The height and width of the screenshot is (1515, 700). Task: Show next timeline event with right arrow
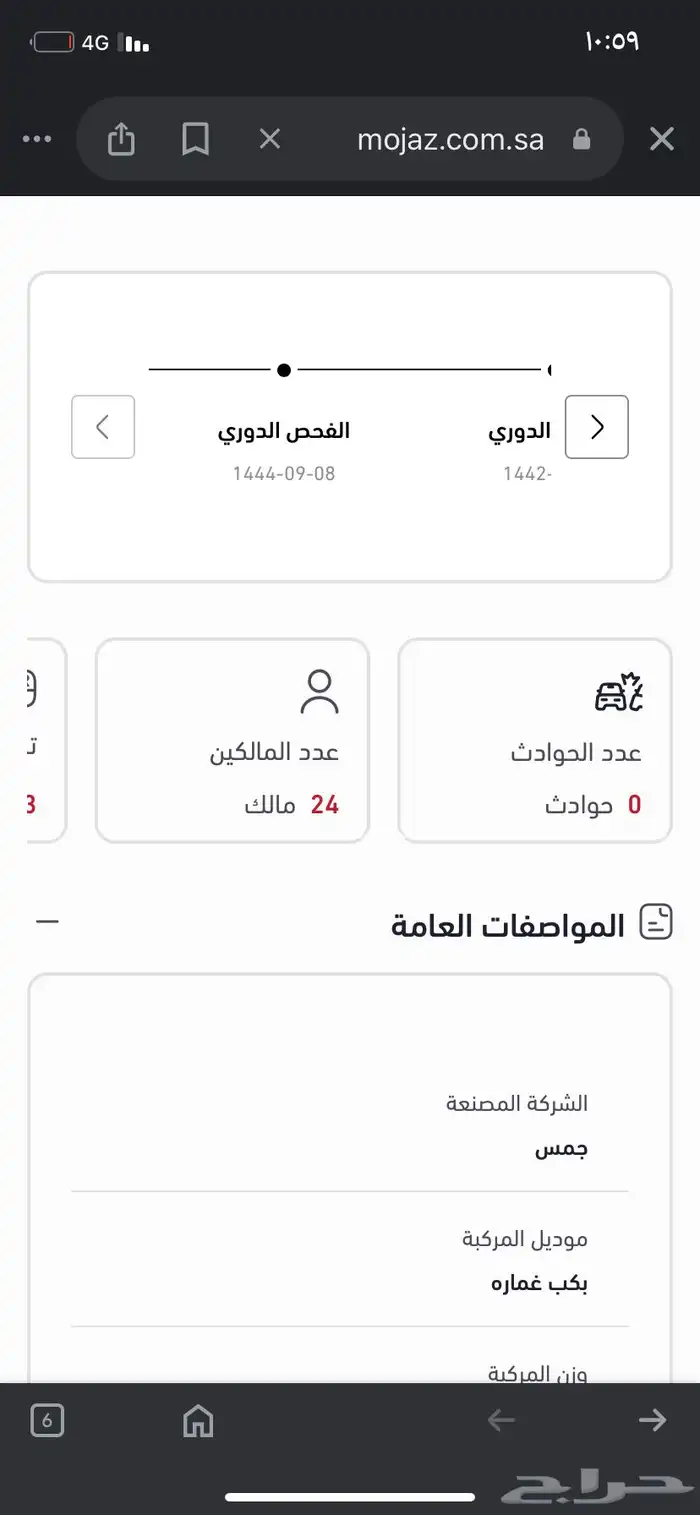[597, 427]
